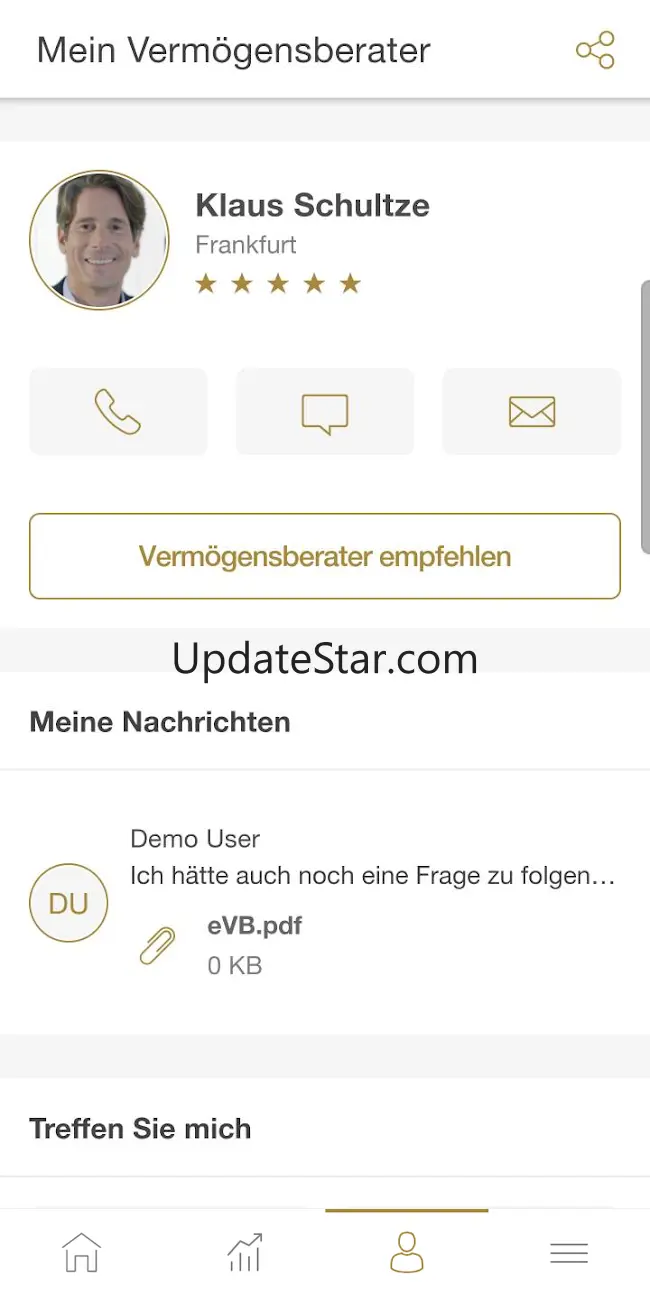Send an email to Klaus Schultze

[x=531, y=412]
